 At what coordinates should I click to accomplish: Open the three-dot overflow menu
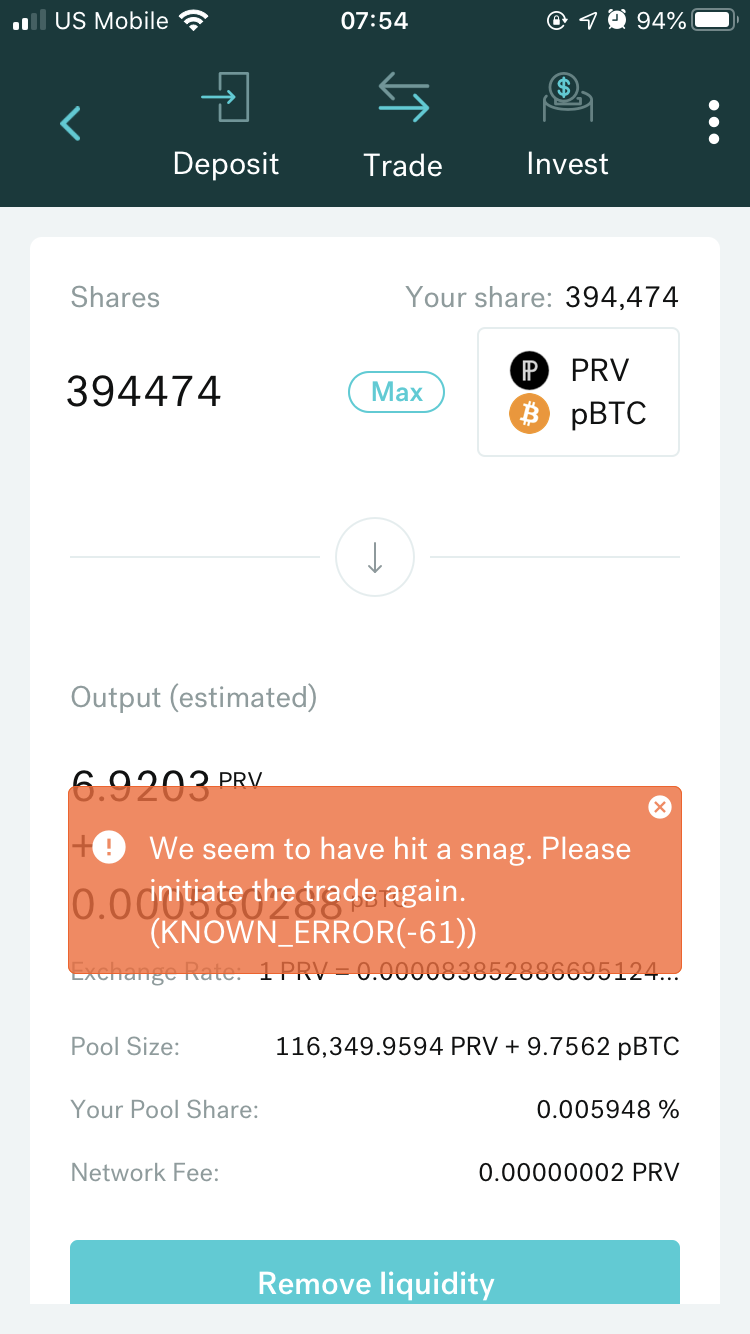(x=713, y=123)
